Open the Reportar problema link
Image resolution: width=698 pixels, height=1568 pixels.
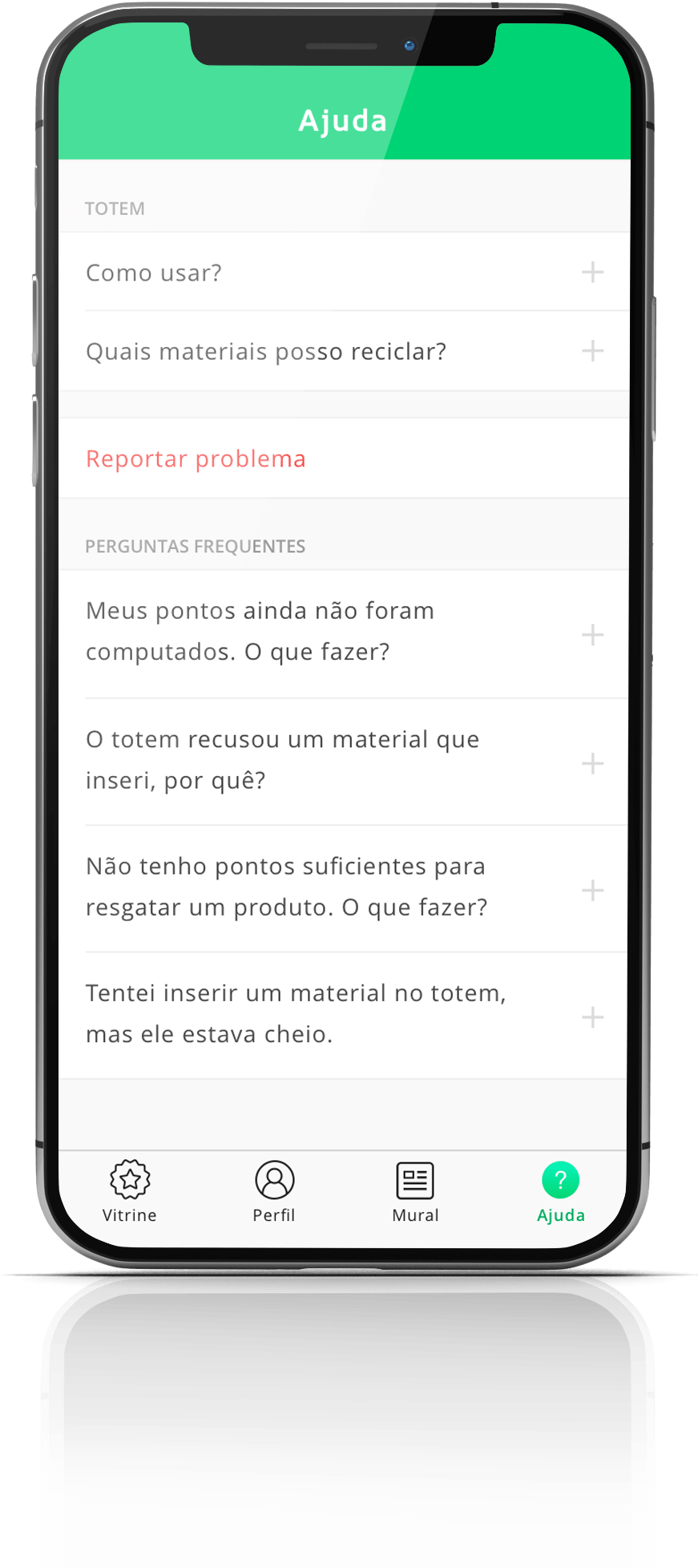(x=195, y=459)
